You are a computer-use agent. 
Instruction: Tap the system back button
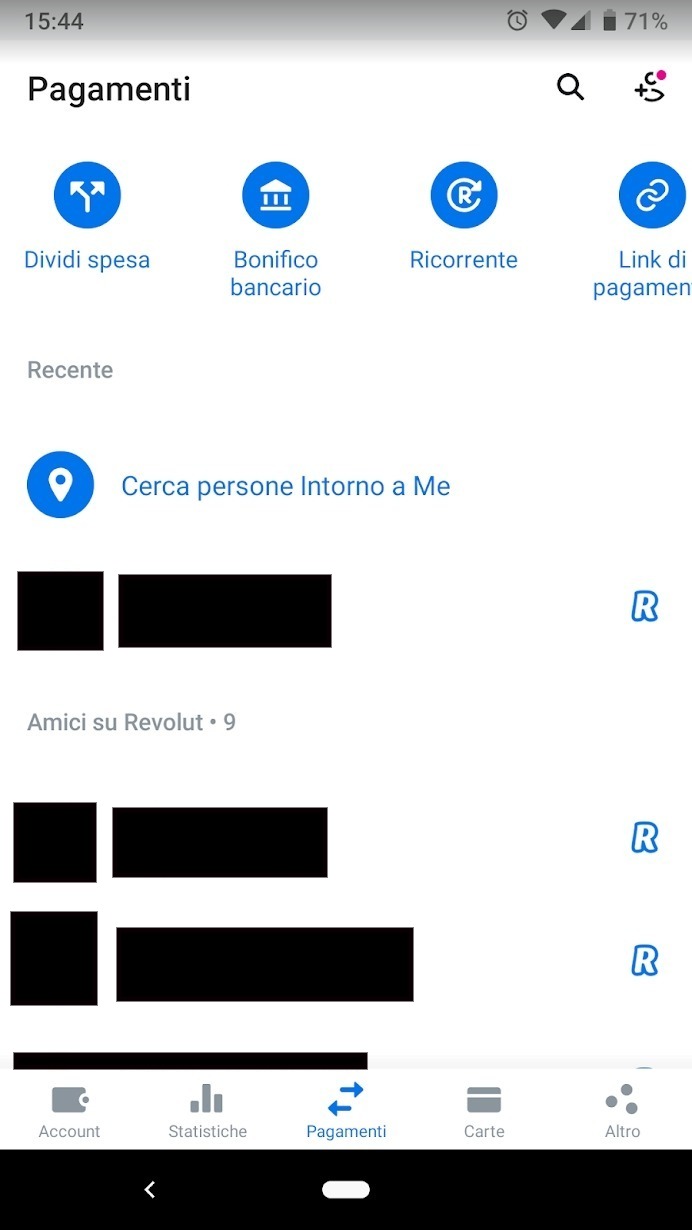[150, 1190]
